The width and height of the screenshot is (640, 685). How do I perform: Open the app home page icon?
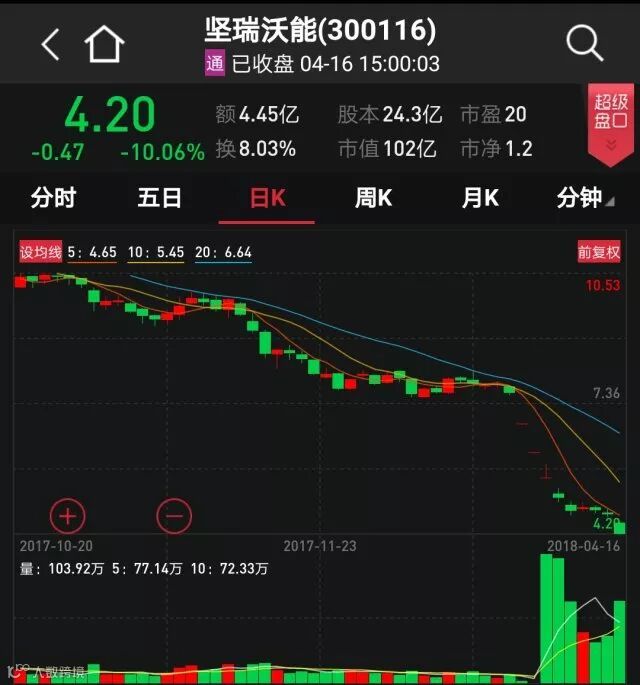104,44
